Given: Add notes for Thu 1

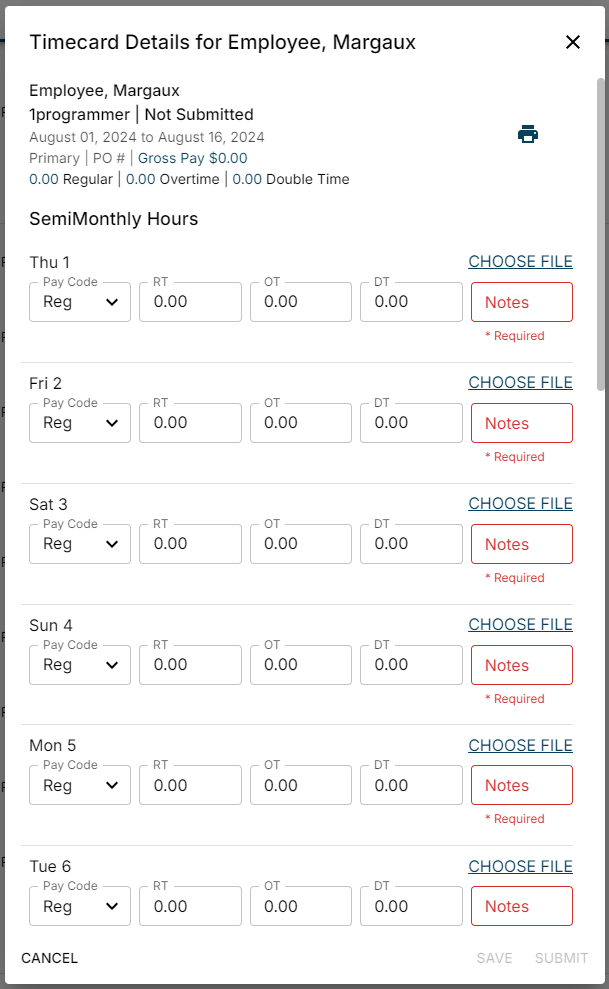Looking at the screenshot, I should click(x=521, y=302).
